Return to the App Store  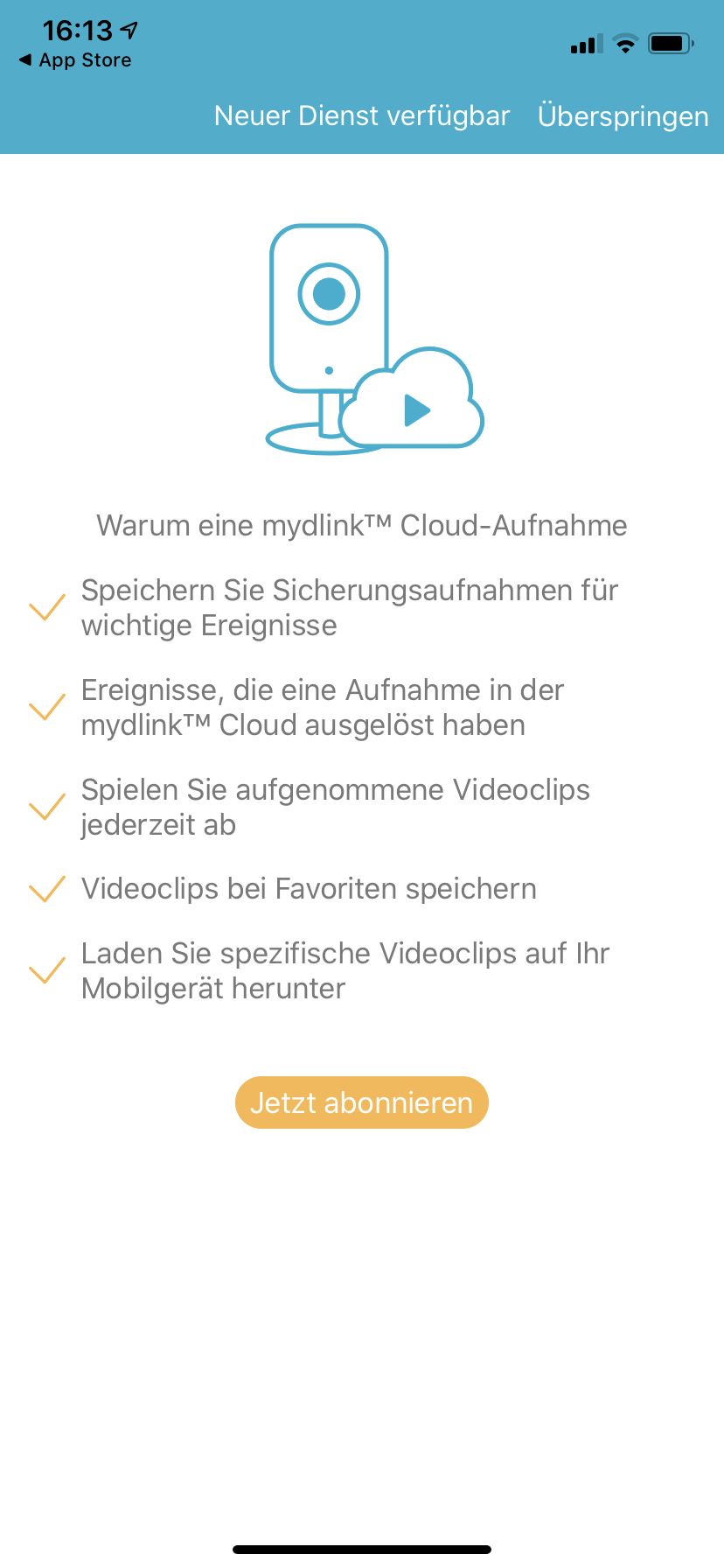(x=75, y=60)
